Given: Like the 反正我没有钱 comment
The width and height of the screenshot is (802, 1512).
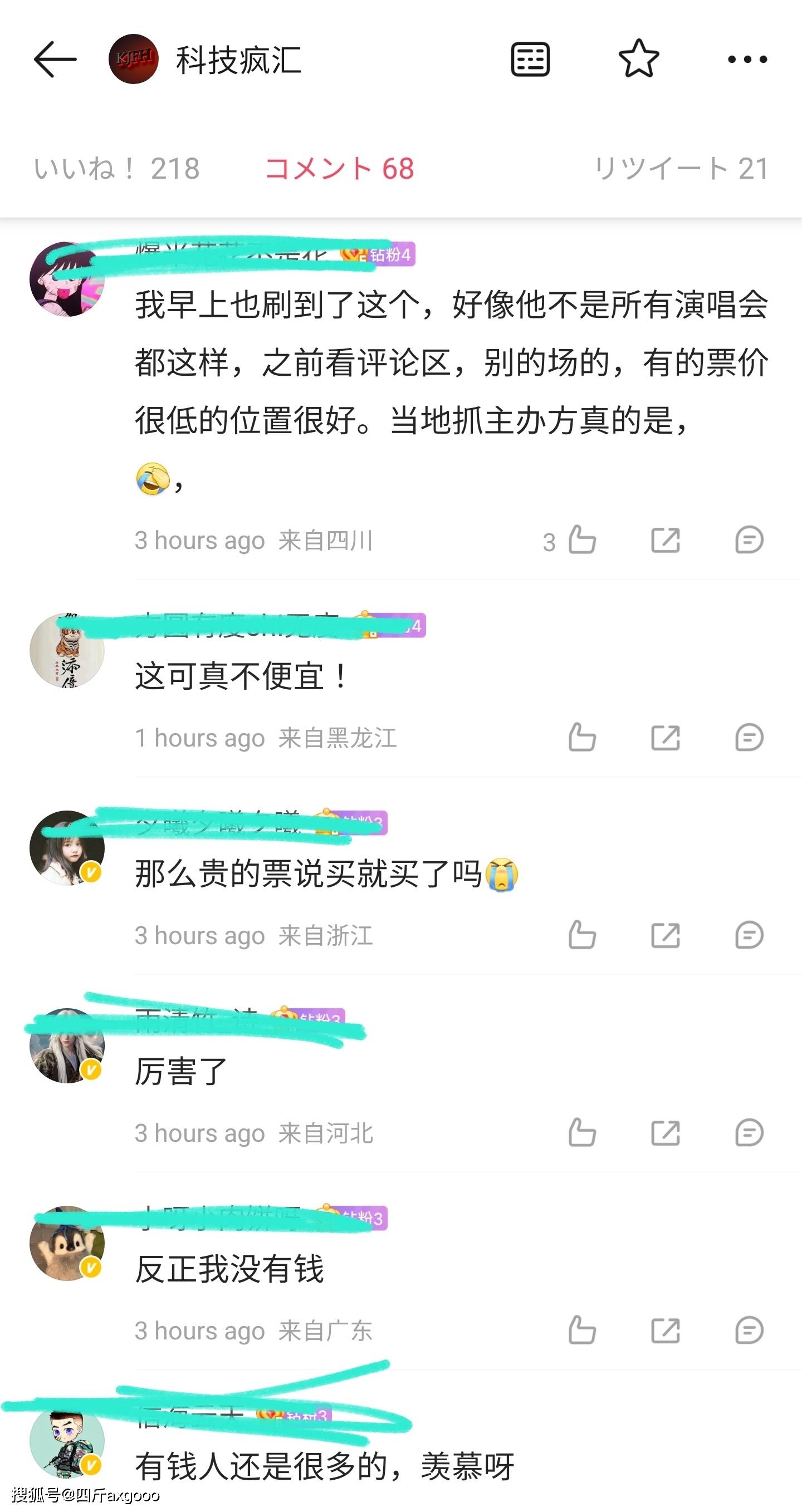Looking at the screenshot, I should click(x=582, y=1331).
